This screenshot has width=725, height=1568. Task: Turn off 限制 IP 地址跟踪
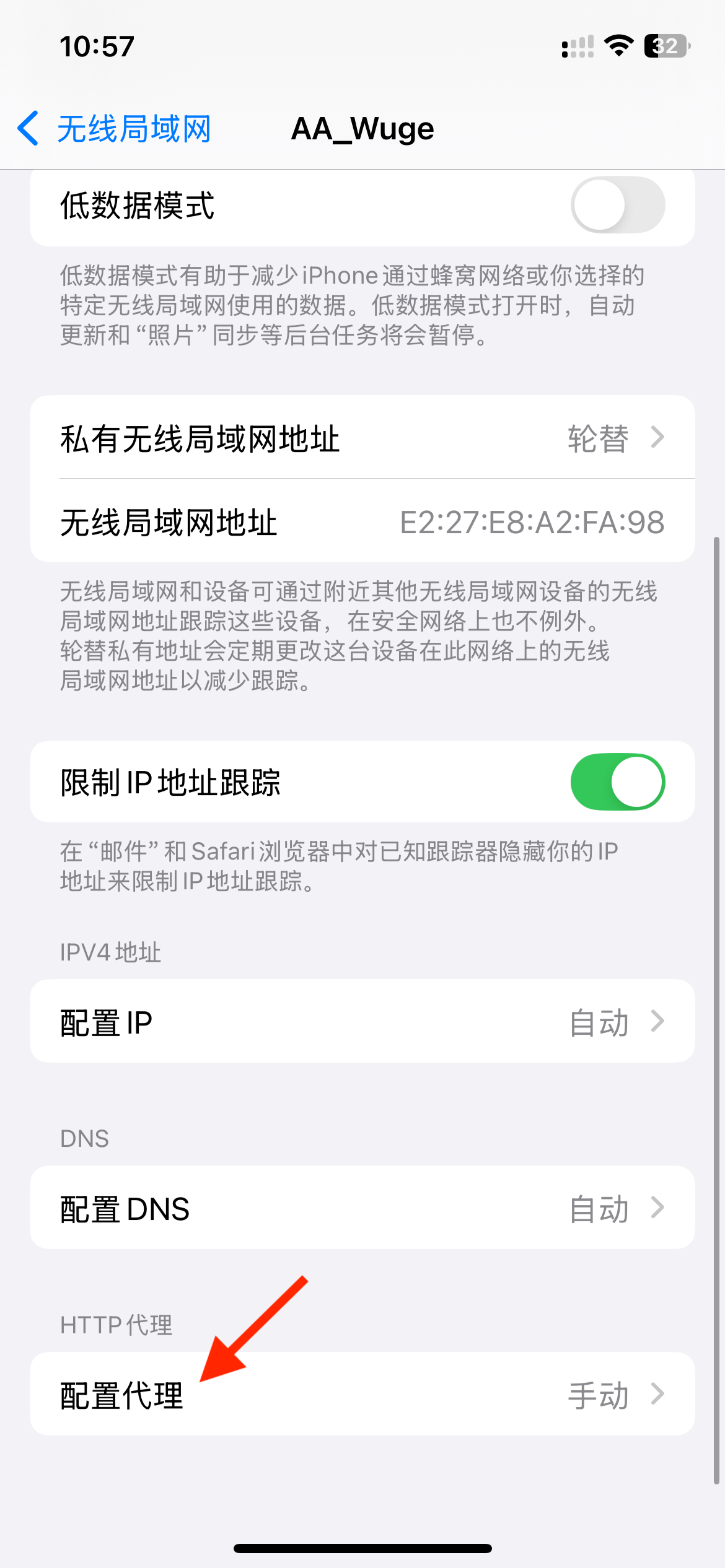click(618, 782)
